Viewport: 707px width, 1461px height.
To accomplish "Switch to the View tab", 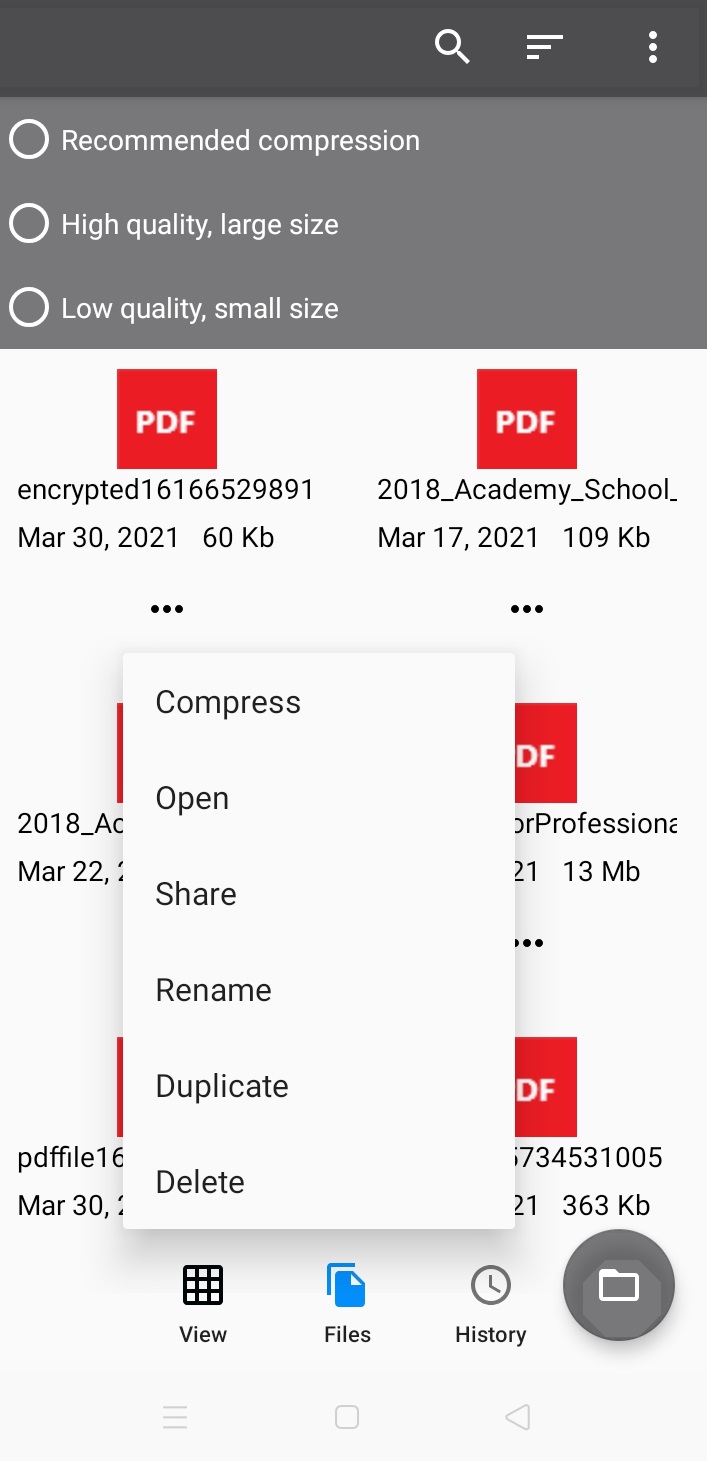I will pyautogui.click(x=203, y=1303).
